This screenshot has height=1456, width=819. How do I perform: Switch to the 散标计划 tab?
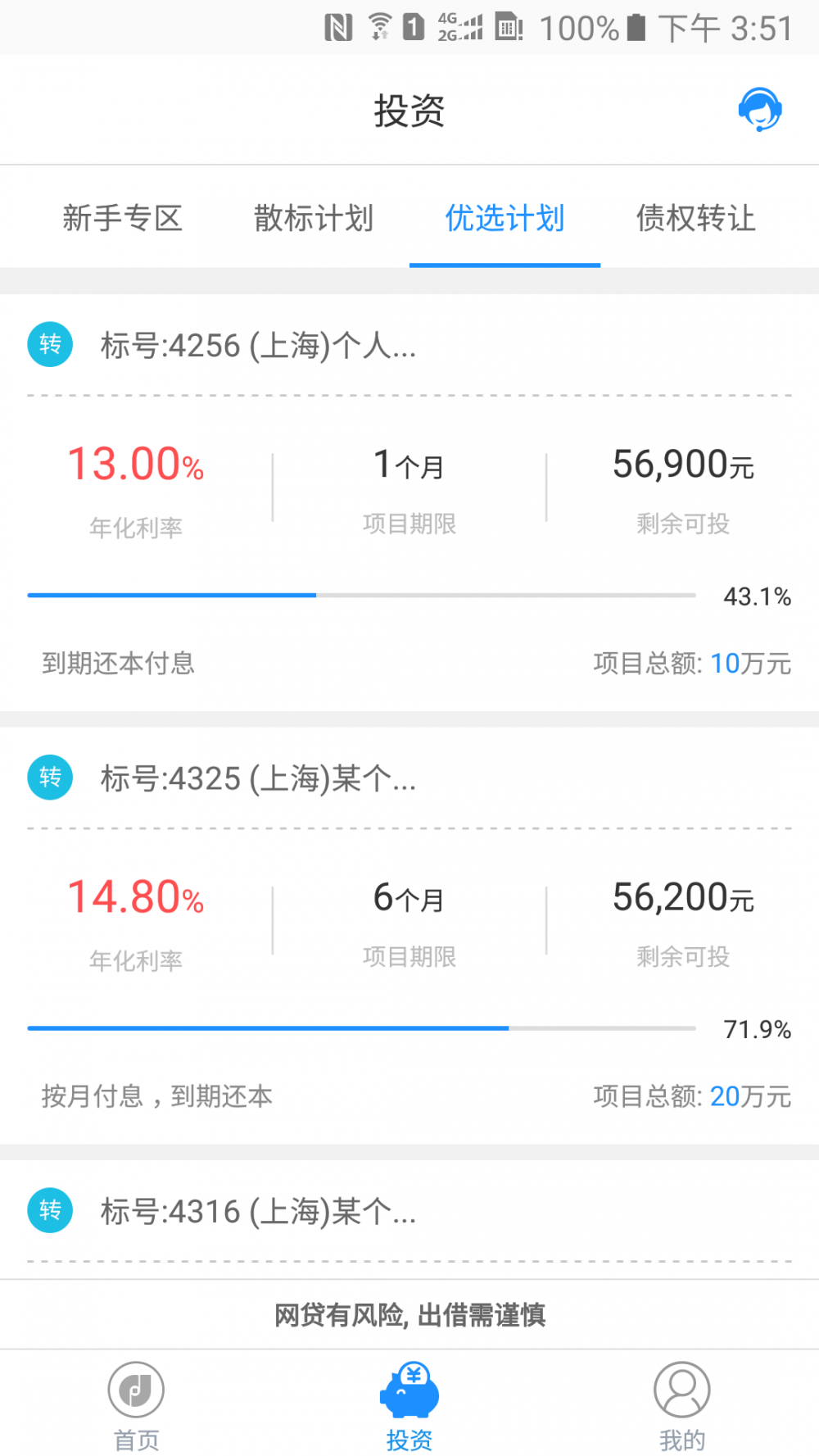[314, 219]
